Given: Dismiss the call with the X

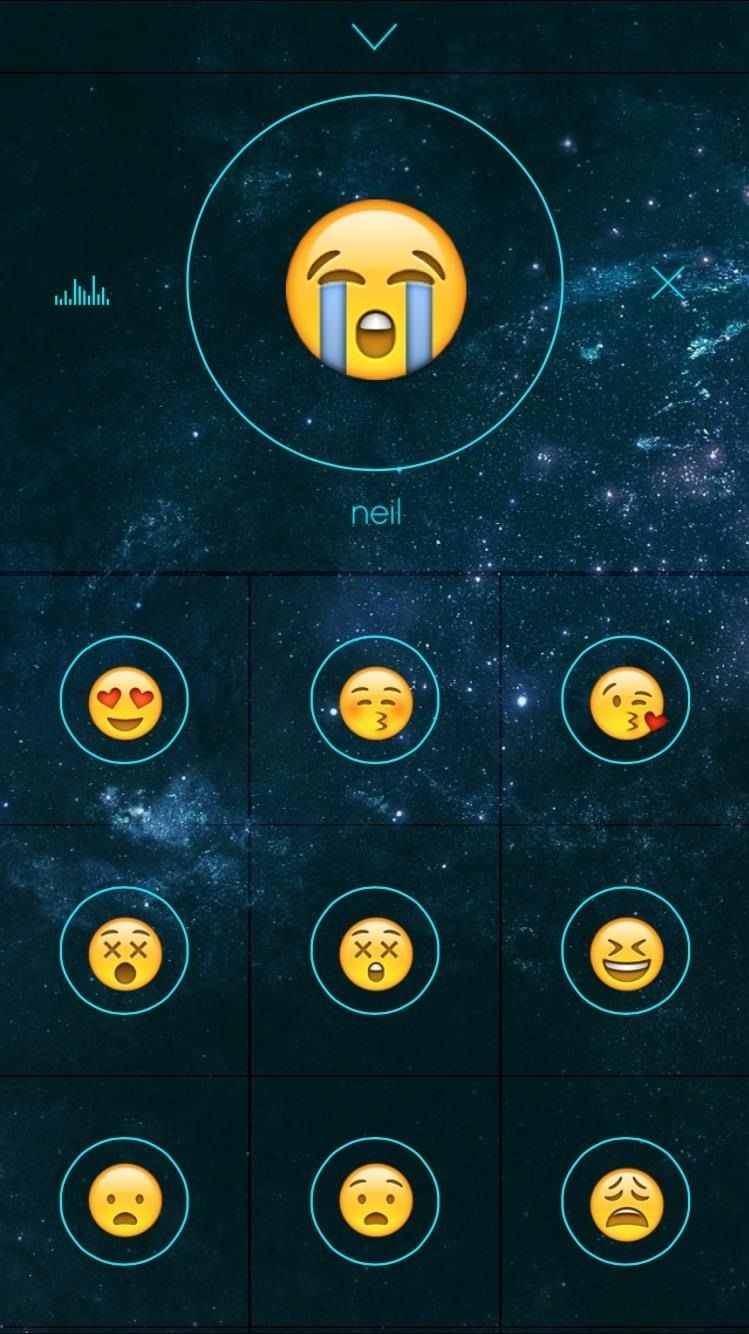Looking at the screenshot, I should coord(668,285).
